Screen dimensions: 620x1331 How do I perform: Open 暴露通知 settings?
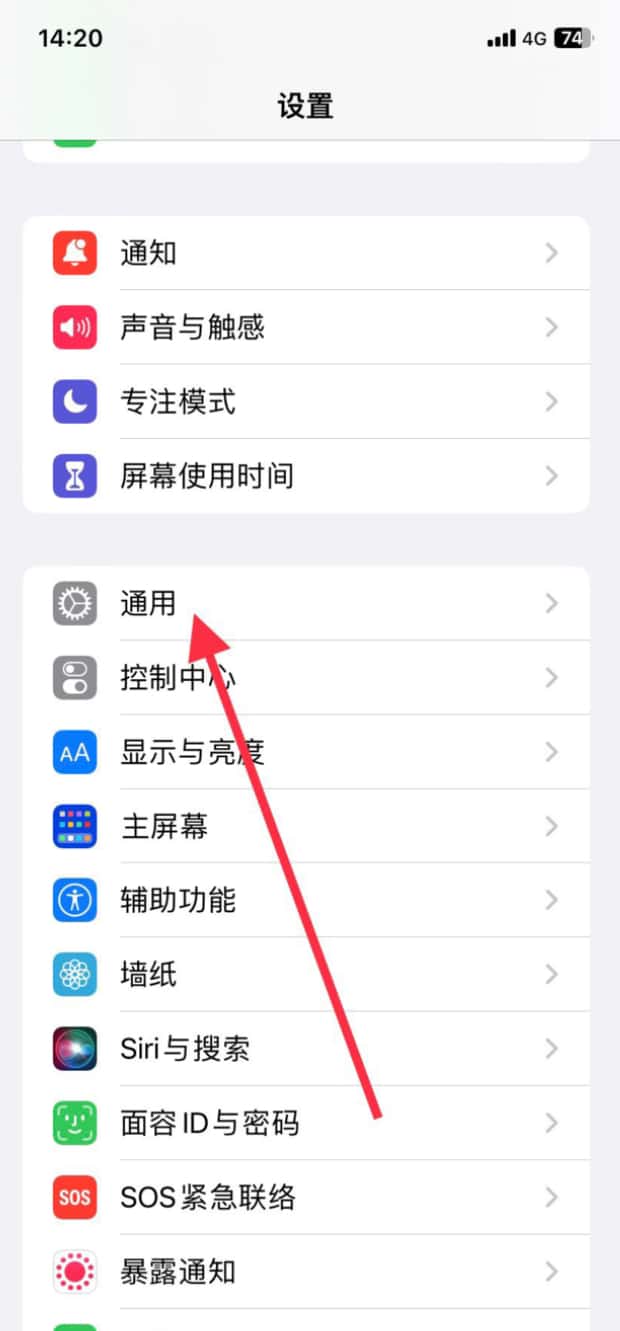tap(306, 1272)
